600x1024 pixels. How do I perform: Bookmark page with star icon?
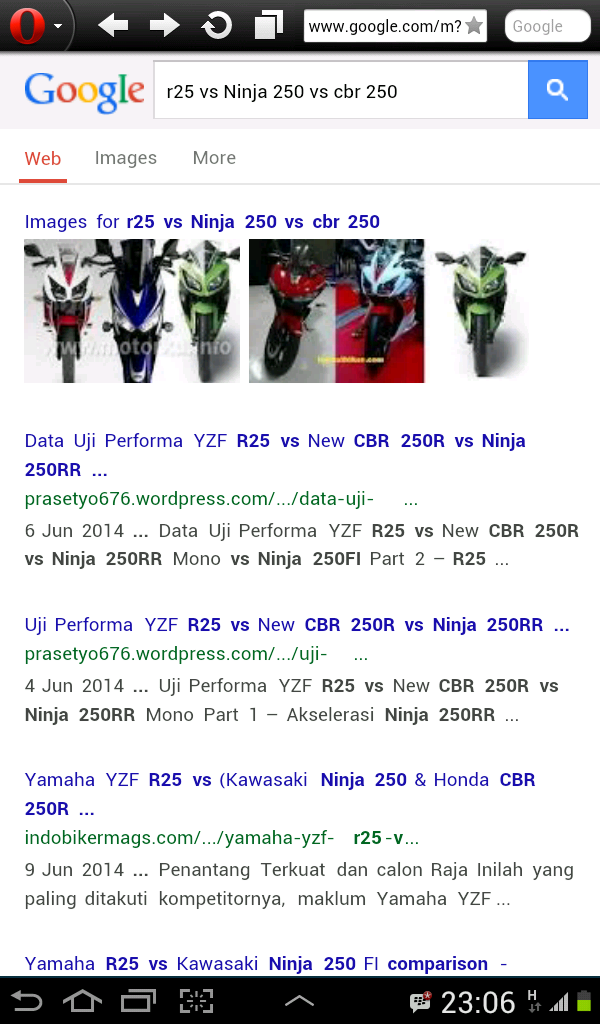[x=474, y=27]
